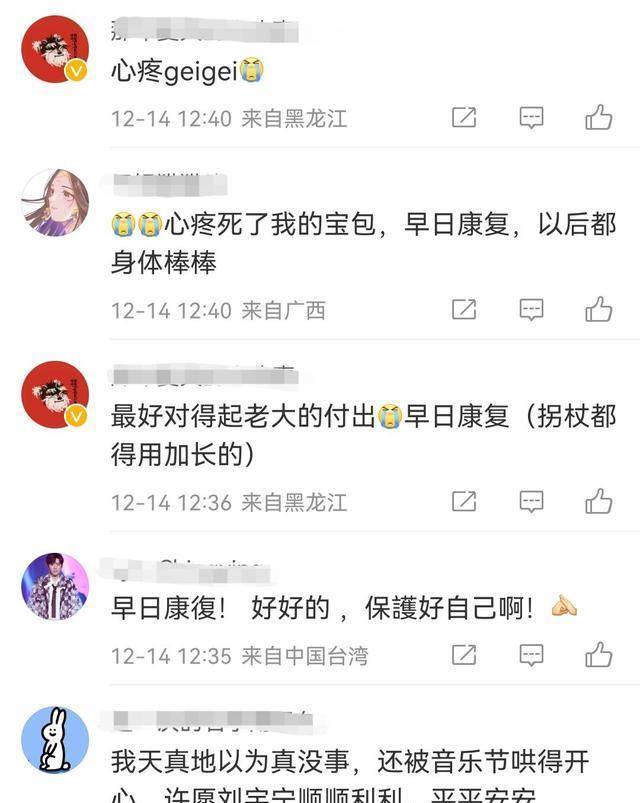
Task: Open the avatar of the 心疼geigei commenter
Action: pos(55,49)
